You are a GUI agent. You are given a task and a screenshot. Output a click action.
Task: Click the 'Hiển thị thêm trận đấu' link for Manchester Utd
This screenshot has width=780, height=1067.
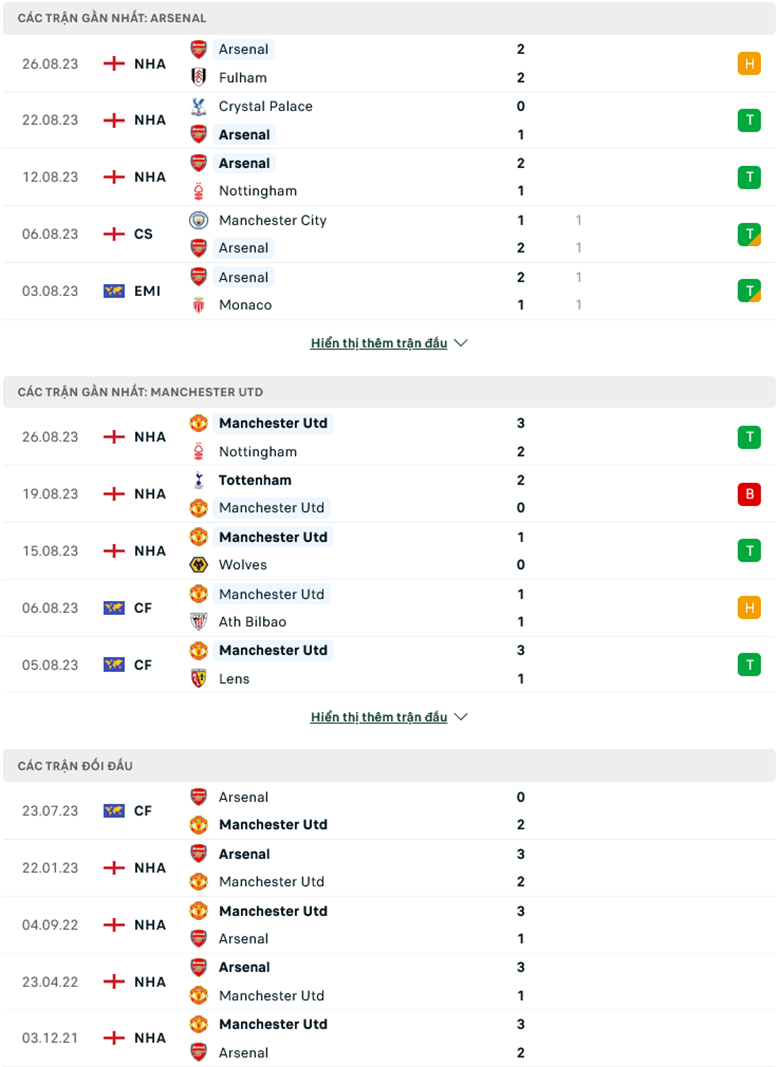pyautogui.click(x=377, y=716)
